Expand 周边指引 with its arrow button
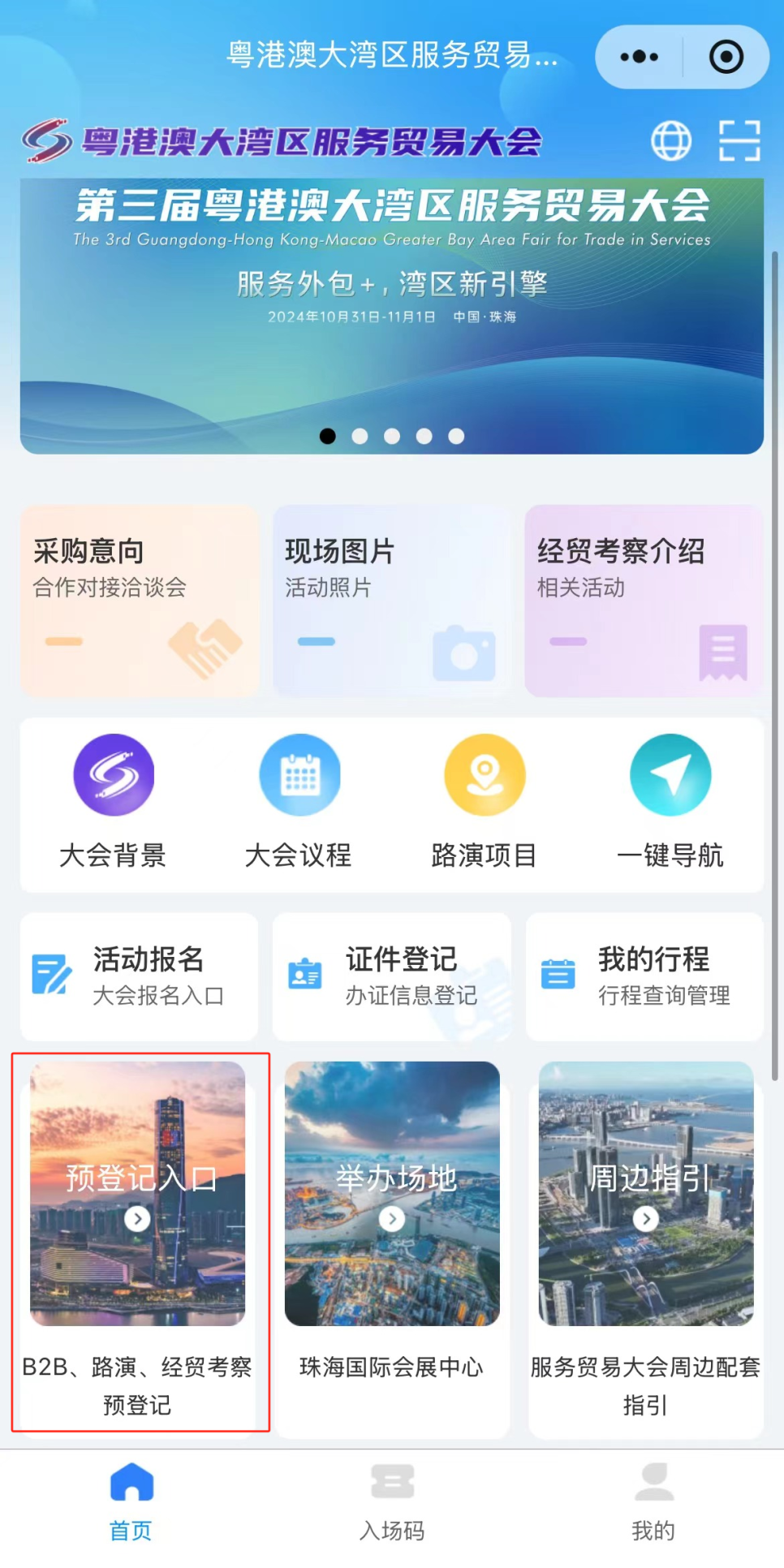This screenshot has height=1568, width=784. coord(646,1219)
